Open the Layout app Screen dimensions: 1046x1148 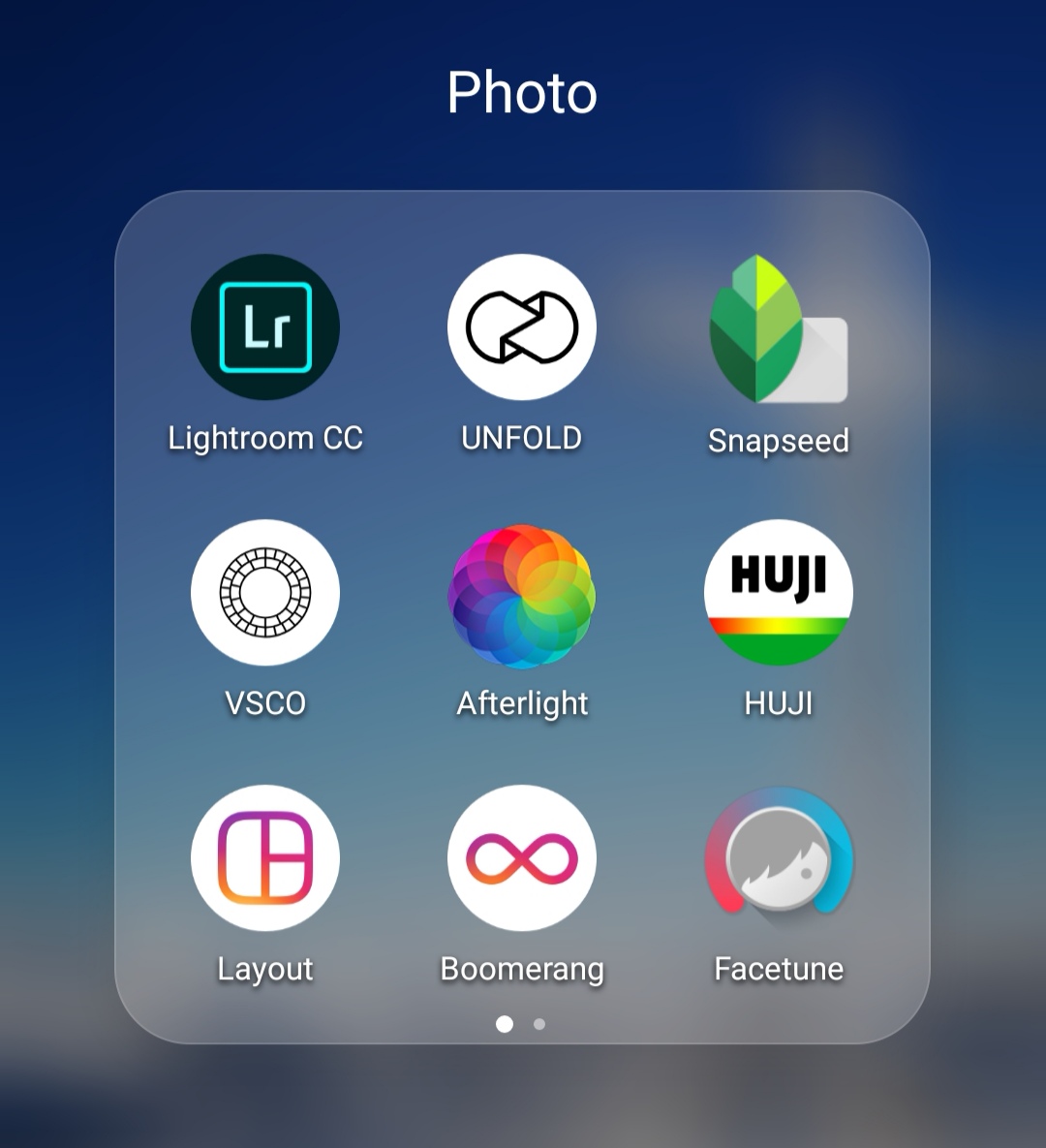pos(264,858)
